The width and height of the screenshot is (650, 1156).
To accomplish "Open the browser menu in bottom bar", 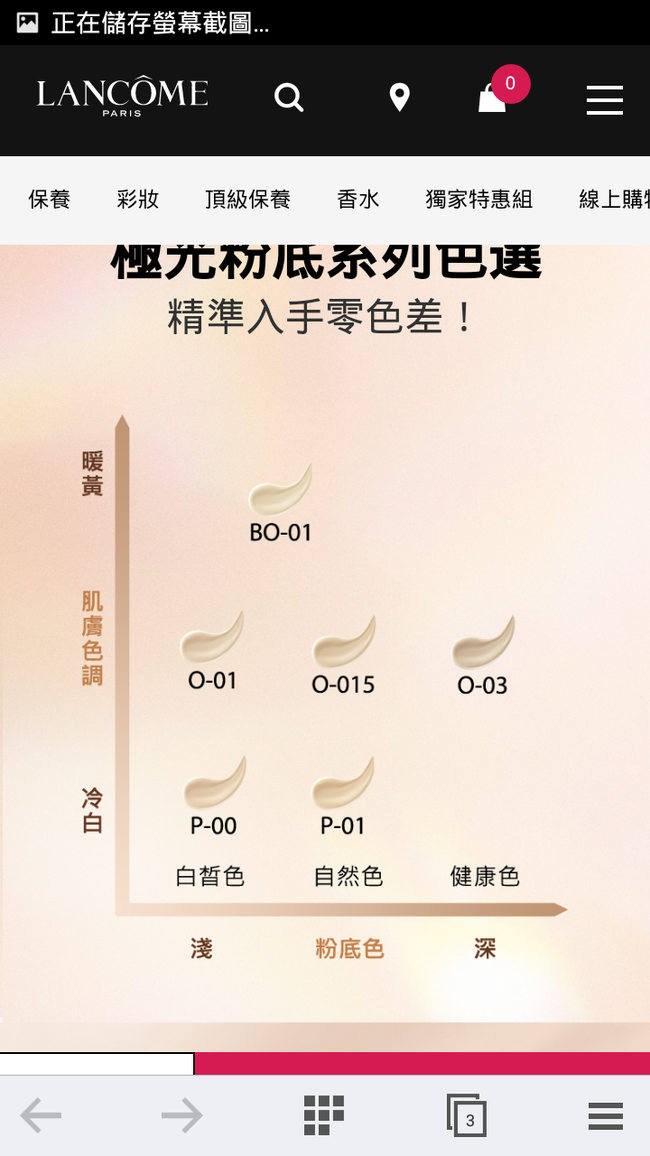I will (605, 1115).
